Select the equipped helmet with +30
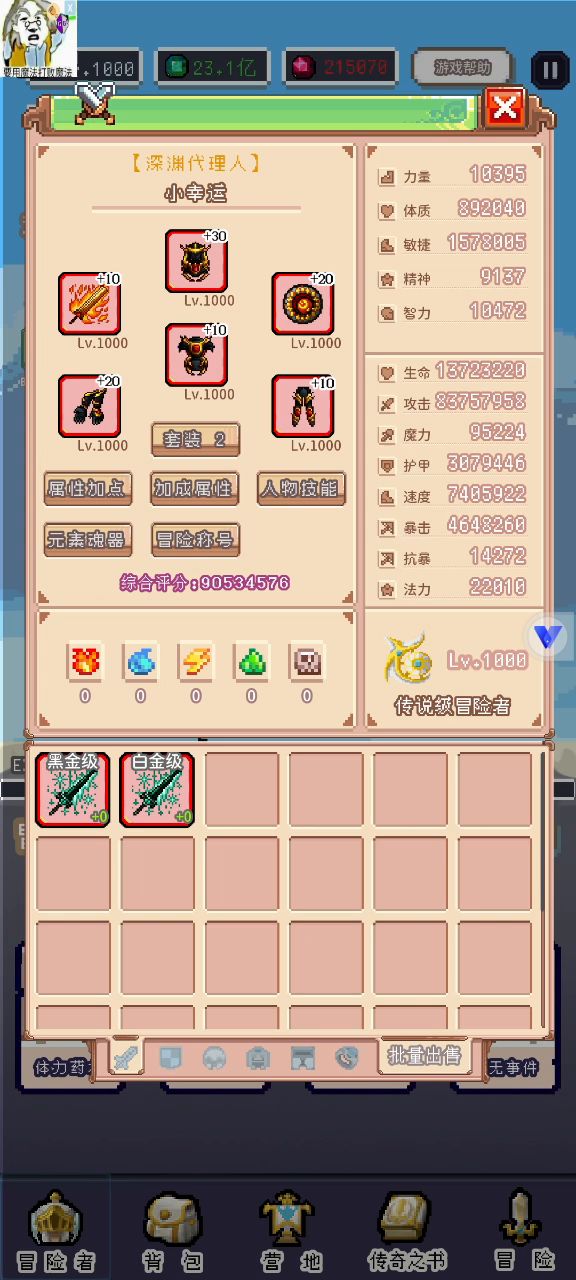The width and height of the screenshot is (576, 1280). [196, 261]
